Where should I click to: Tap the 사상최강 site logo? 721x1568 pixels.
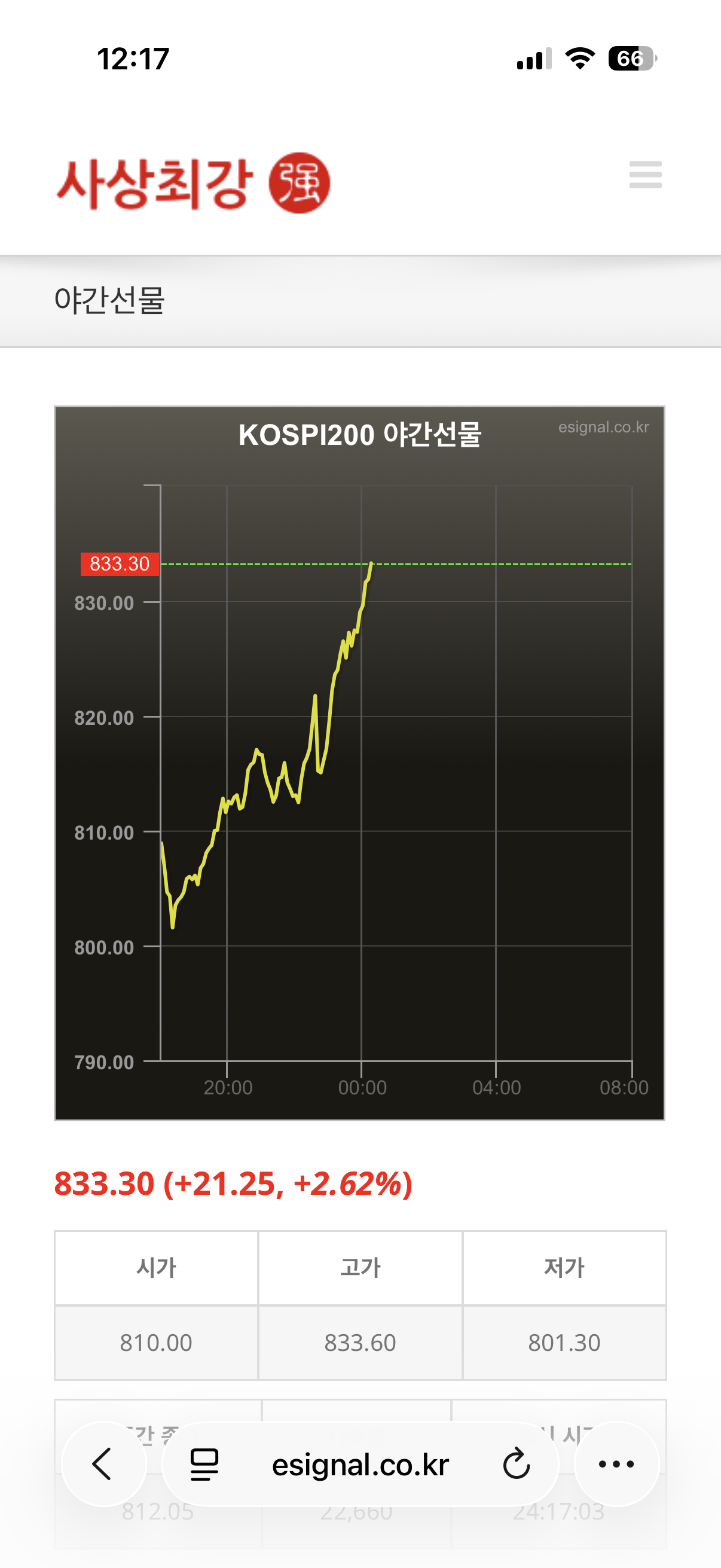pyautogui.click(x=194, y=182)
